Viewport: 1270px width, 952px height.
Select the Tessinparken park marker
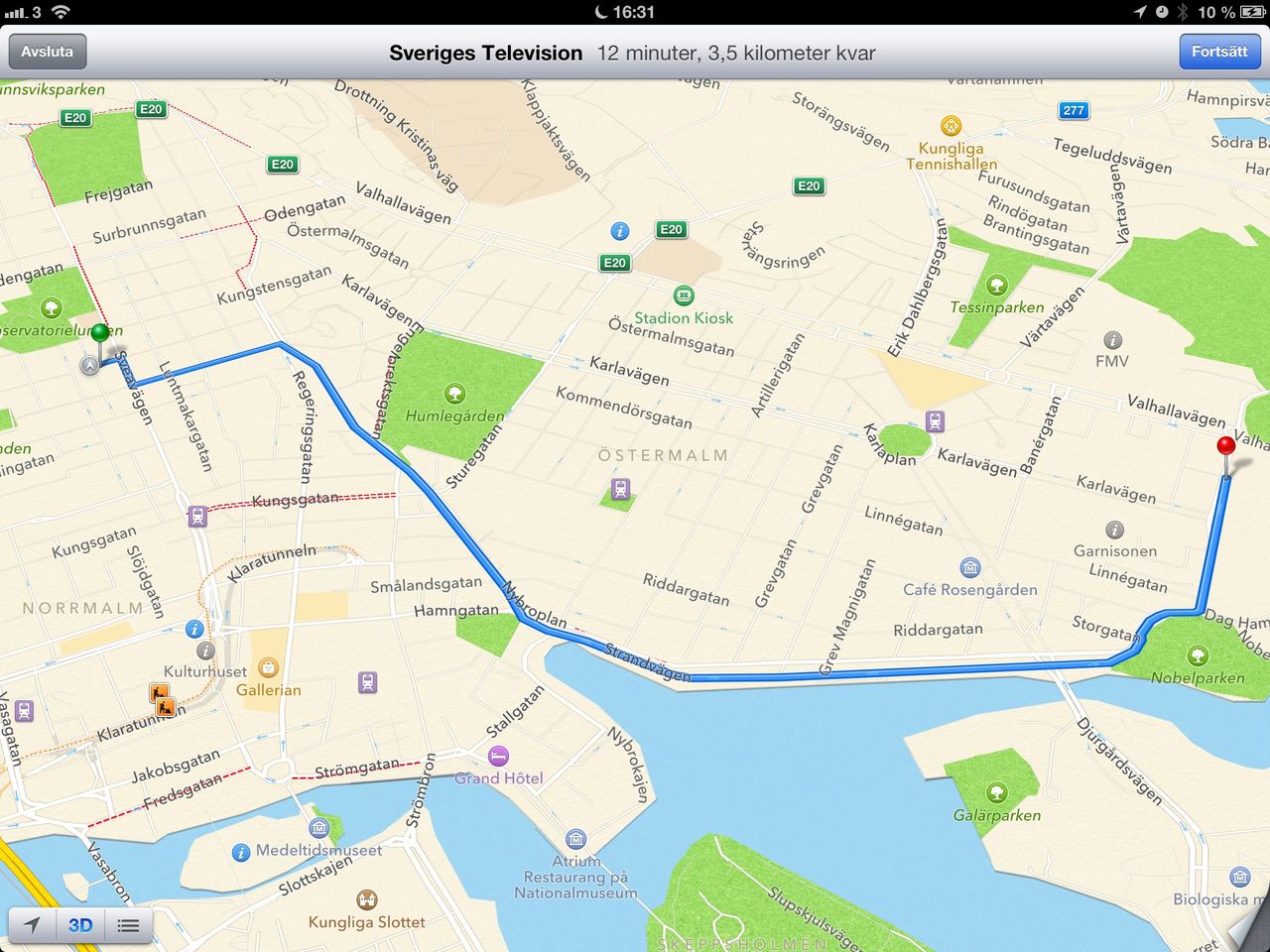click(x=997, y=286)
